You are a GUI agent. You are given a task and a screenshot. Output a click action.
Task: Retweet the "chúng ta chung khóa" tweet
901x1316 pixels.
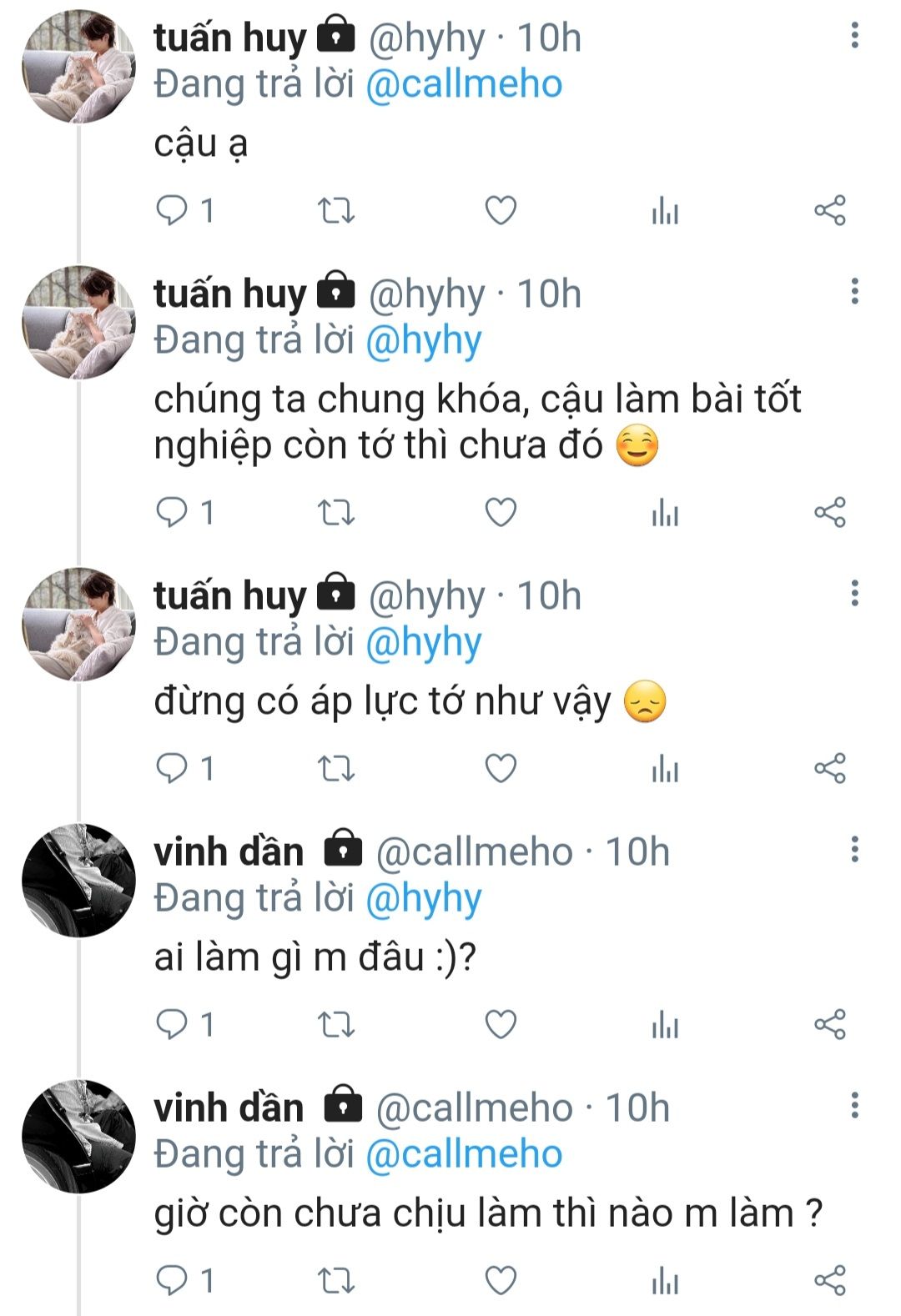[336, 512]
